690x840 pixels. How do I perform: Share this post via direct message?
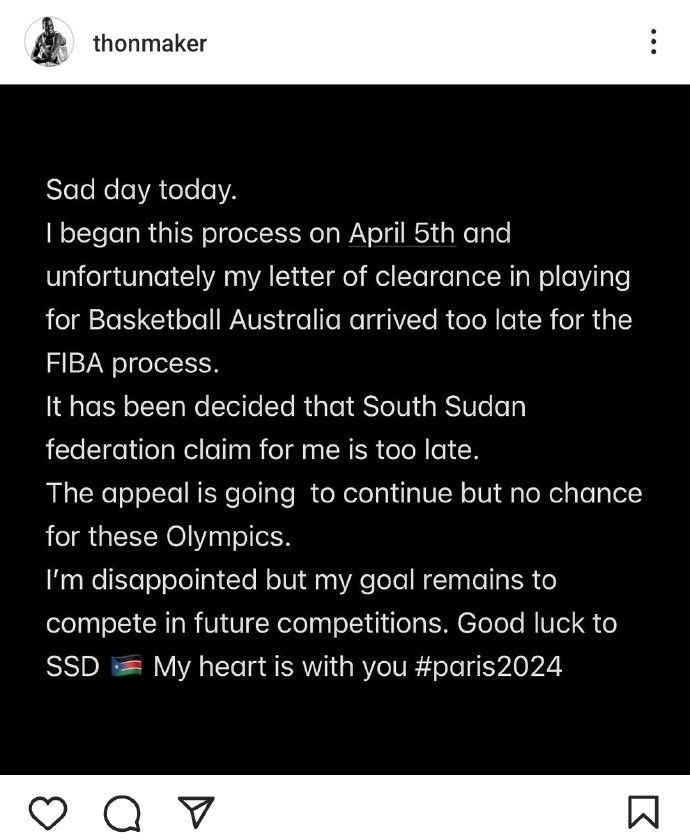point(195,811)
